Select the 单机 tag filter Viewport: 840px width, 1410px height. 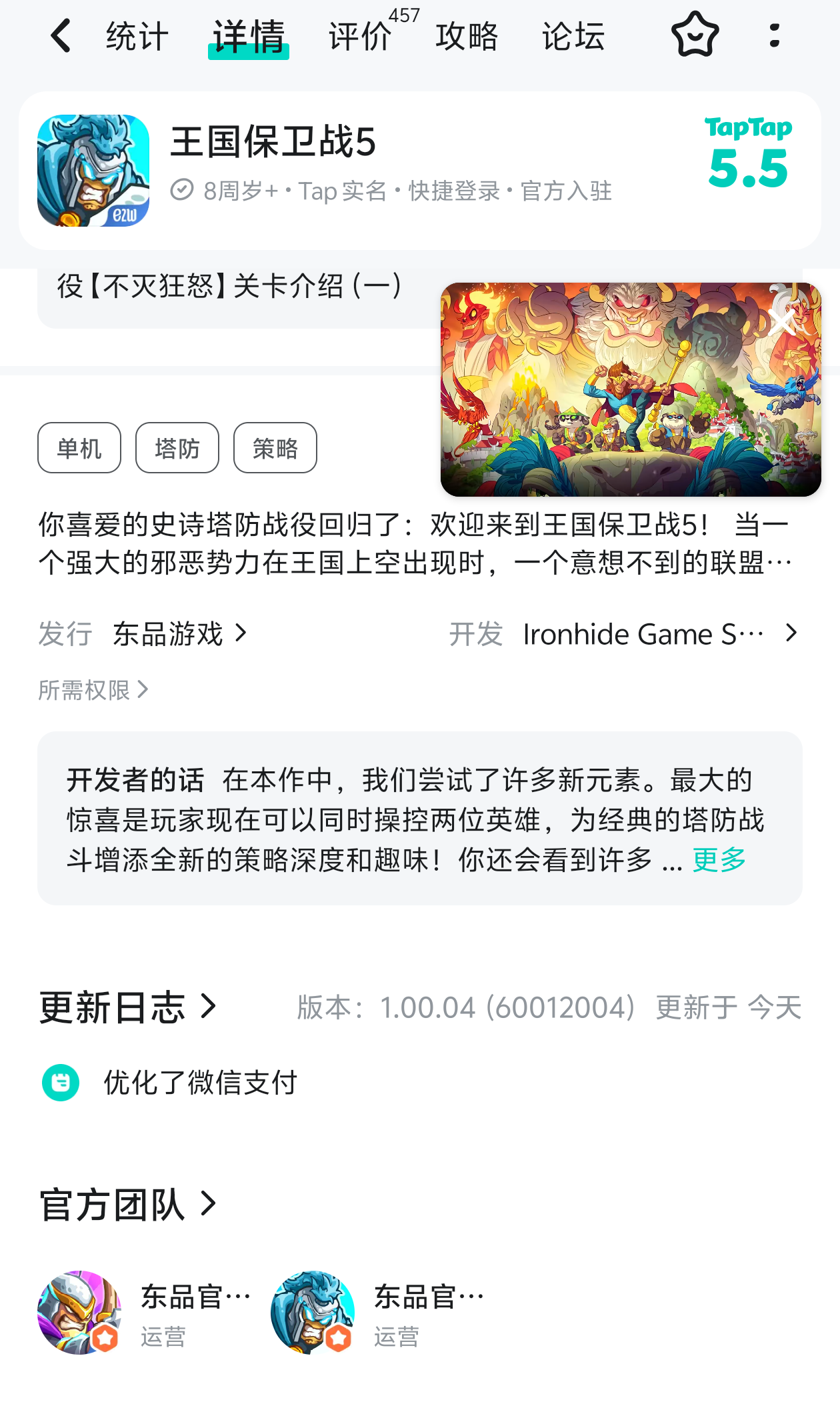(79, 448)
